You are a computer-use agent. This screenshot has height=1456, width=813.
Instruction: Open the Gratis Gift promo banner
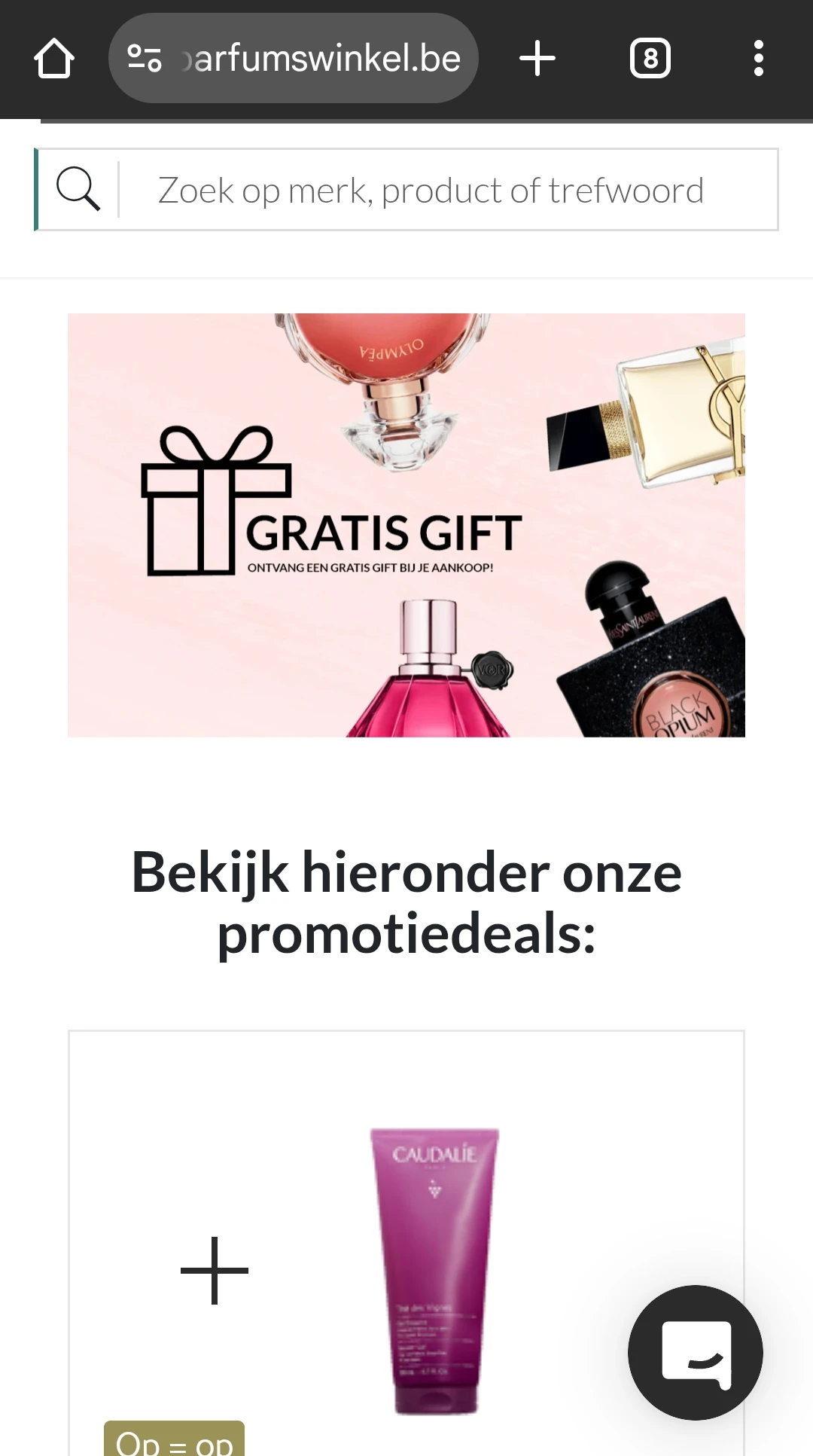click(406, 525)
